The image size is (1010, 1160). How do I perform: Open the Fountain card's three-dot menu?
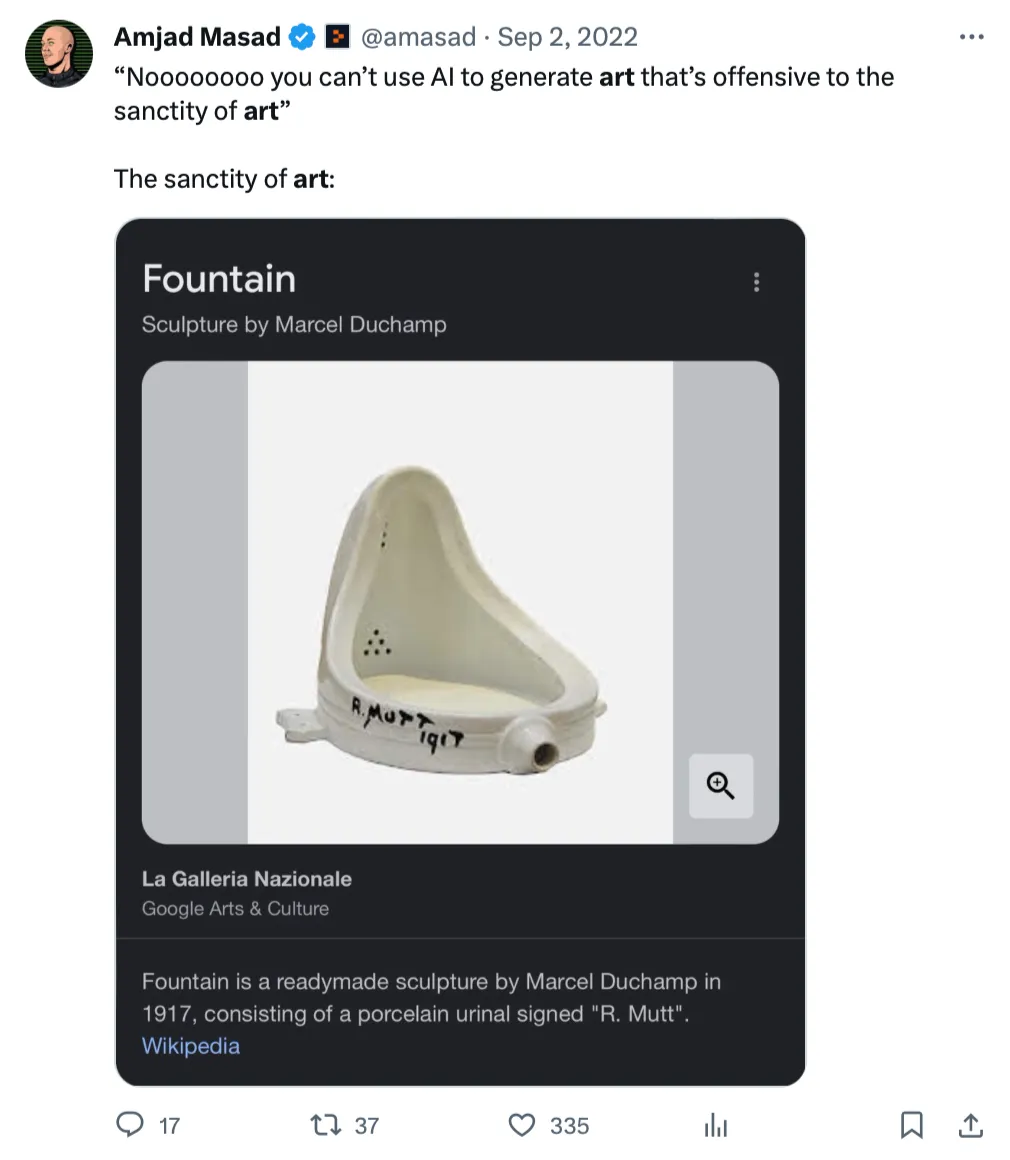757,282
